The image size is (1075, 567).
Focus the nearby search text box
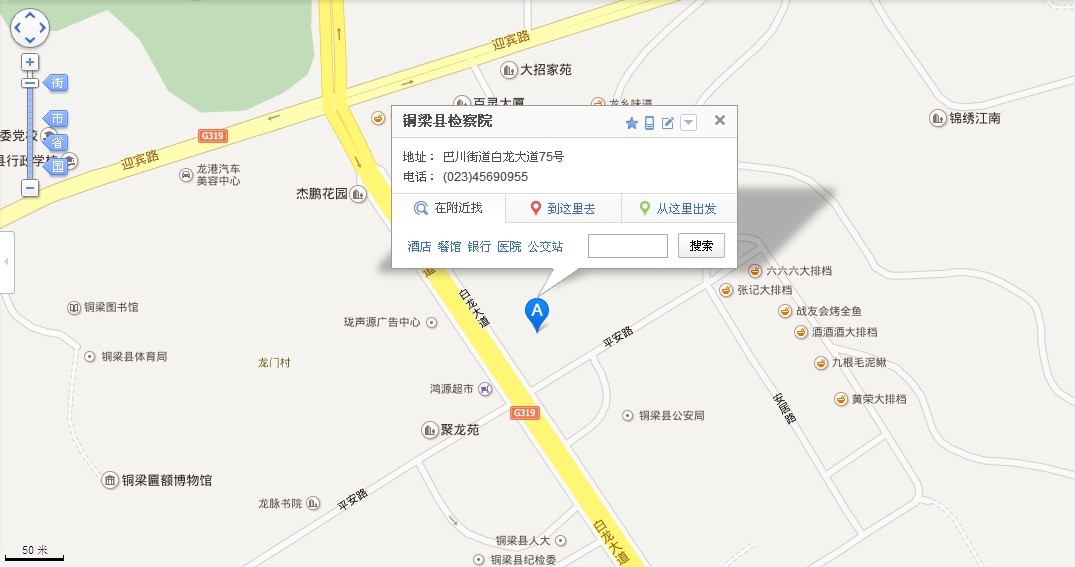point(627,246)
